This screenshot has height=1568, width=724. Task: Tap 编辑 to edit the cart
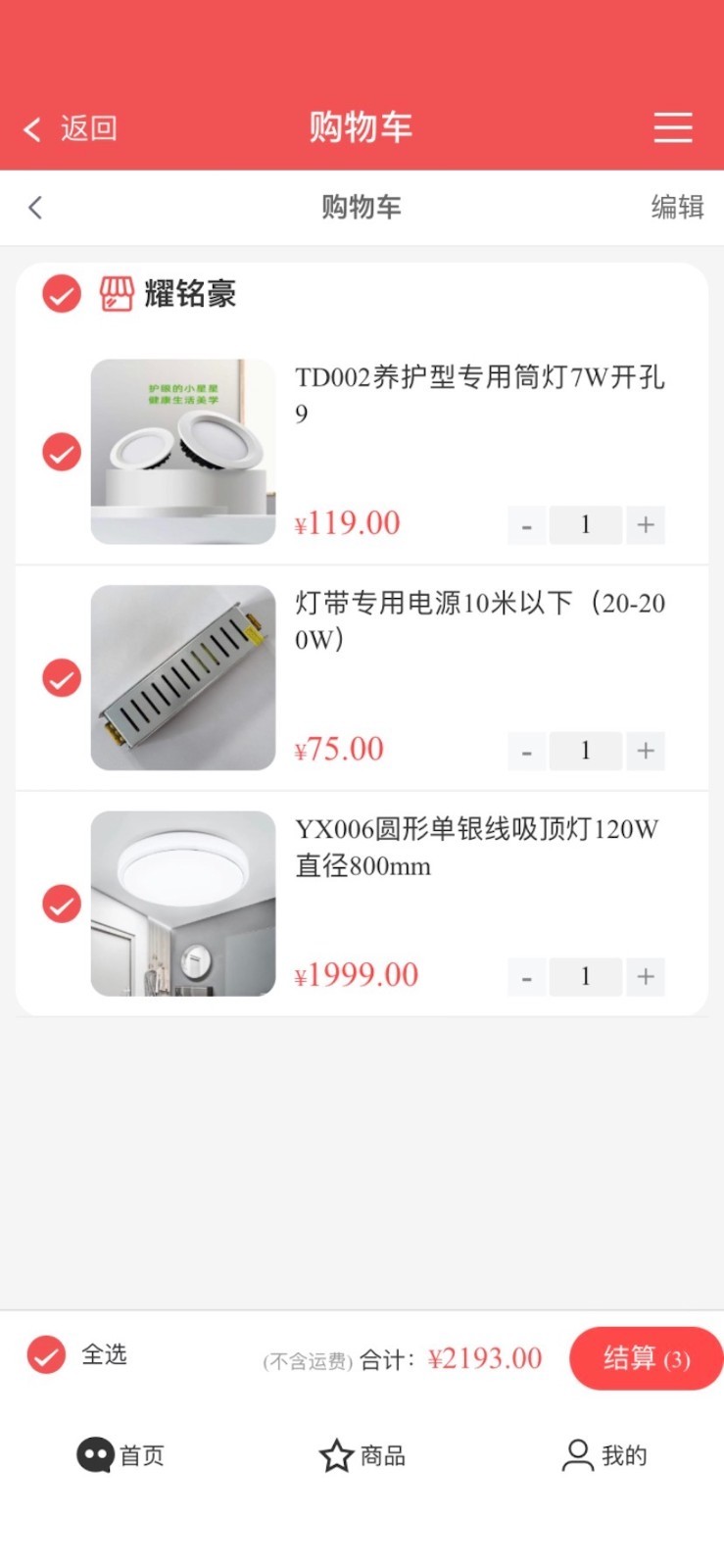click(677, 207)
